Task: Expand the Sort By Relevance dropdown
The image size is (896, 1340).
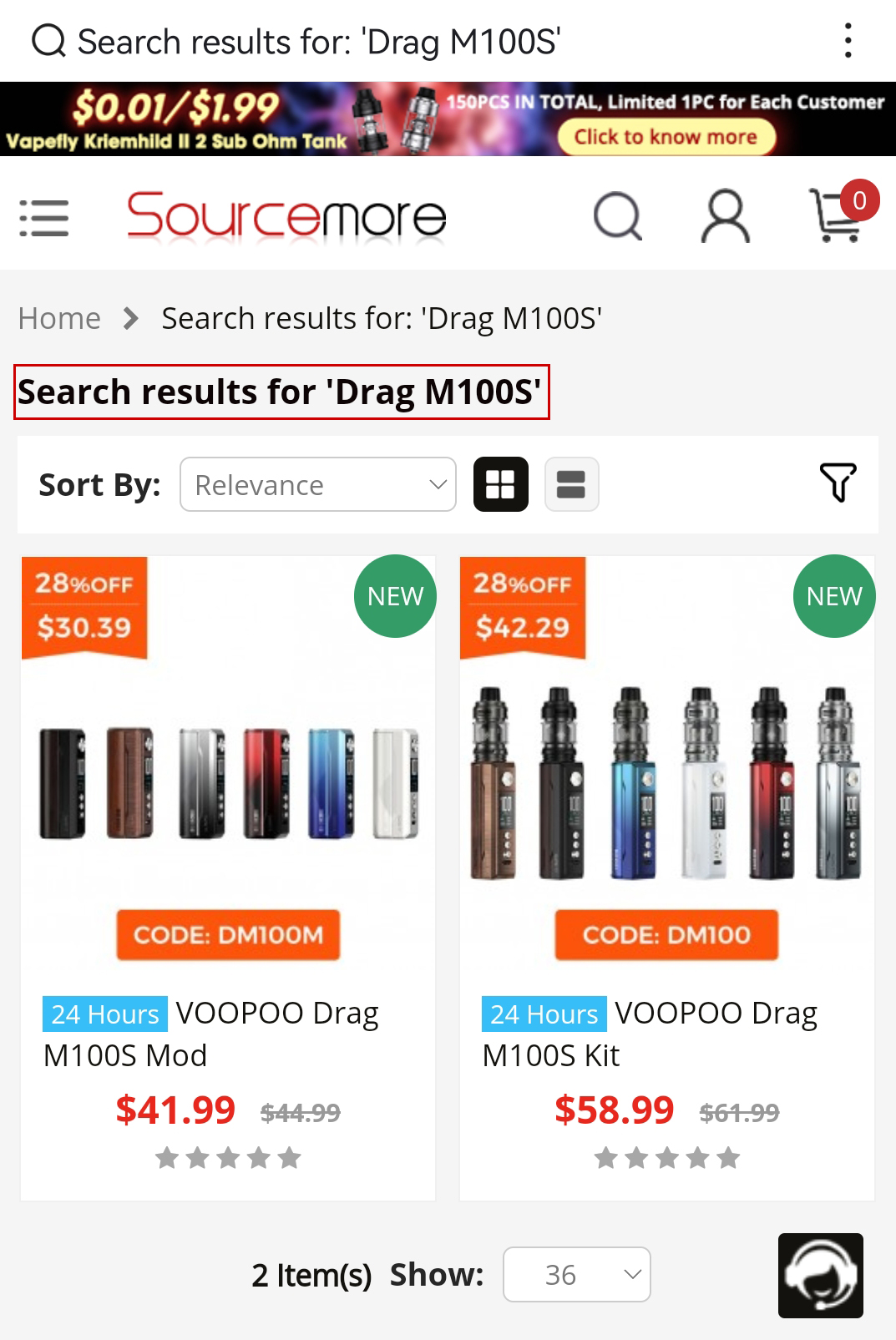Action: (x=317, y=484)
